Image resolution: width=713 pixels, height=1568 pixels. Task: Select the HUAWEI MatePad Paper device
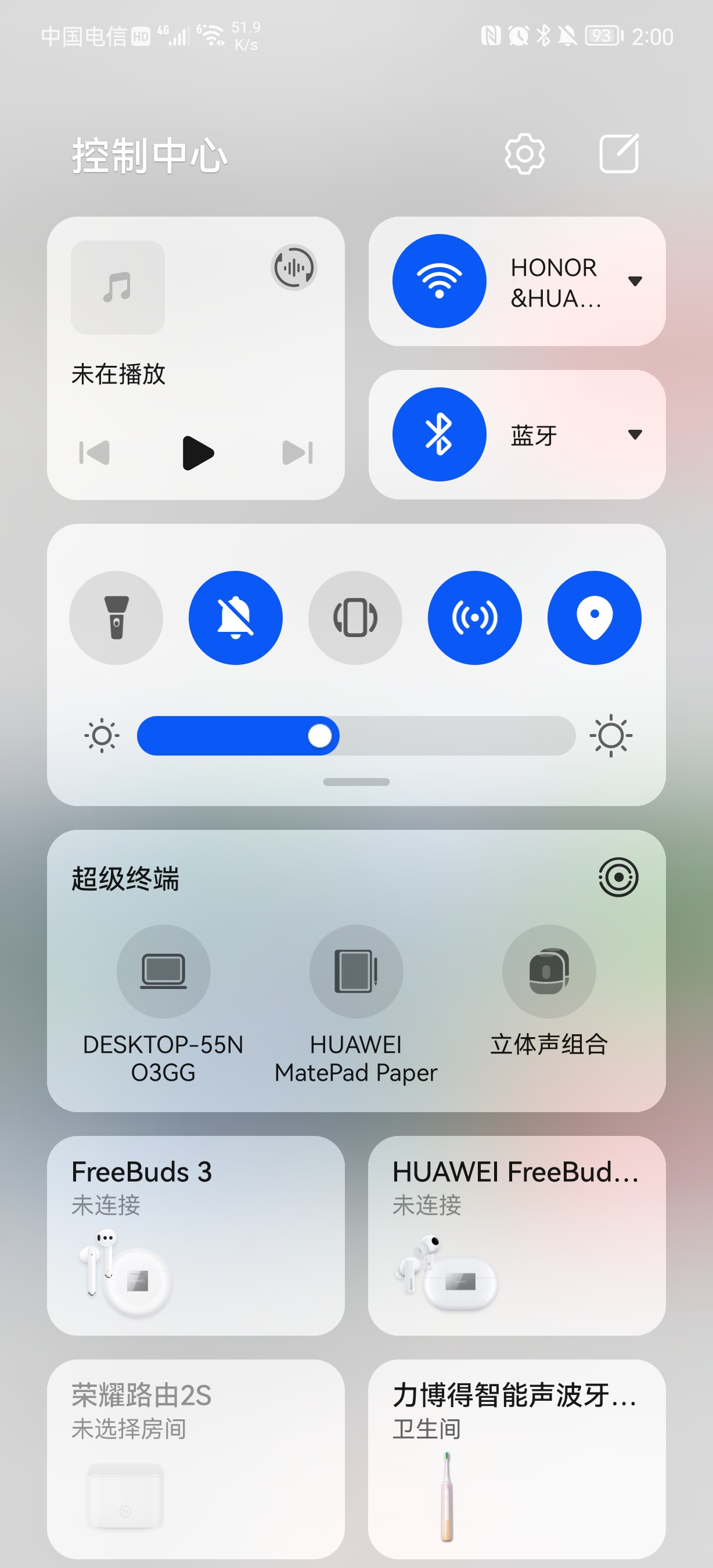coord(356,972)
